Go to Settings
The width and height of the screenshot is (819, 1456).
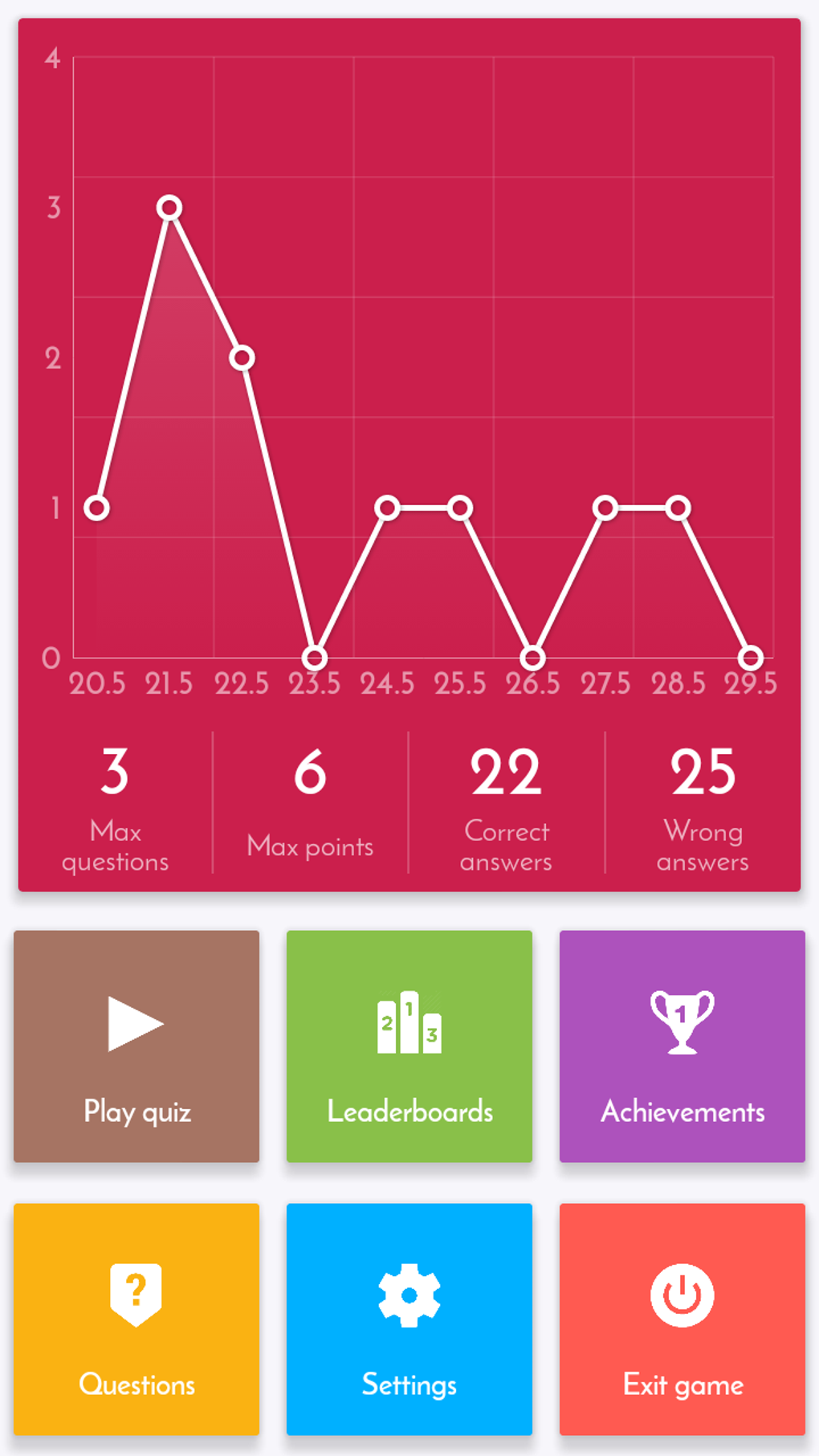pyautogui.click(x=409, y=1319)
